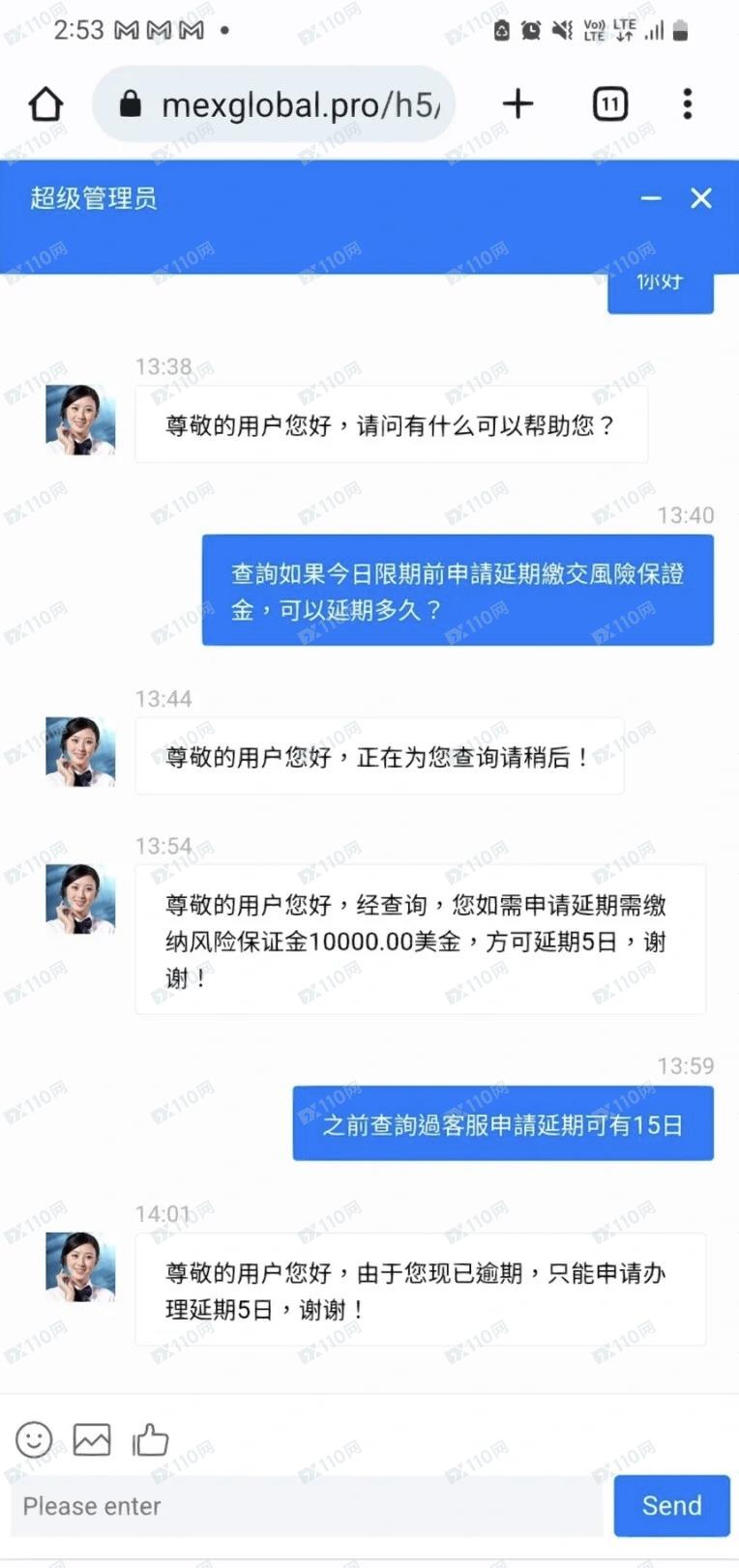Close the 超级管理员 chat window
Screen dimensions: 739x1568
[x=701, y=198]
